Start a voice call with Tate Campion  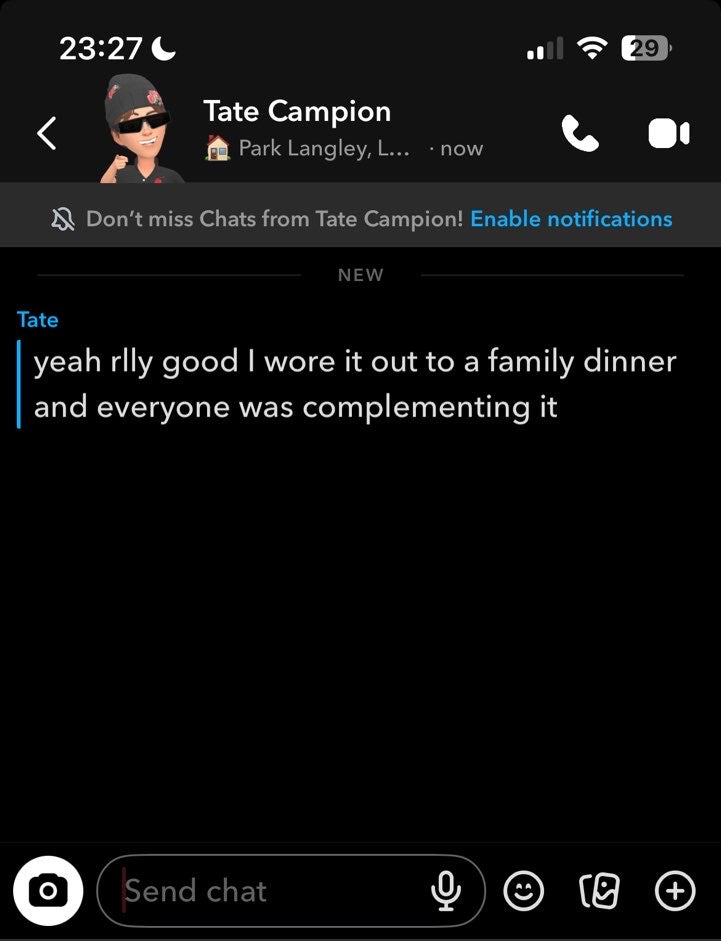click(580, 133)
